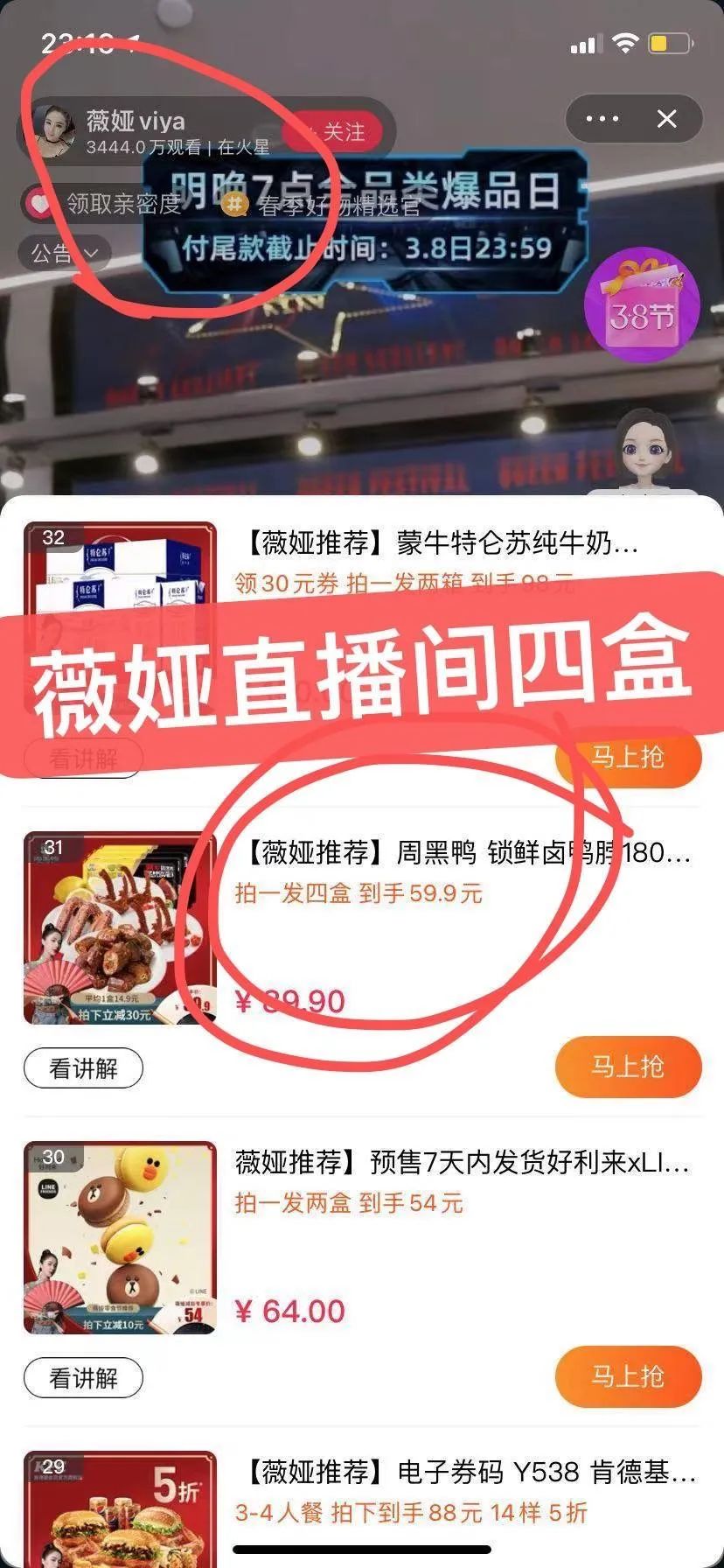Tap 马上抢 on the 好利来 listing
The height and width of the screenshot is (1568, 724).
(626, 1376)
